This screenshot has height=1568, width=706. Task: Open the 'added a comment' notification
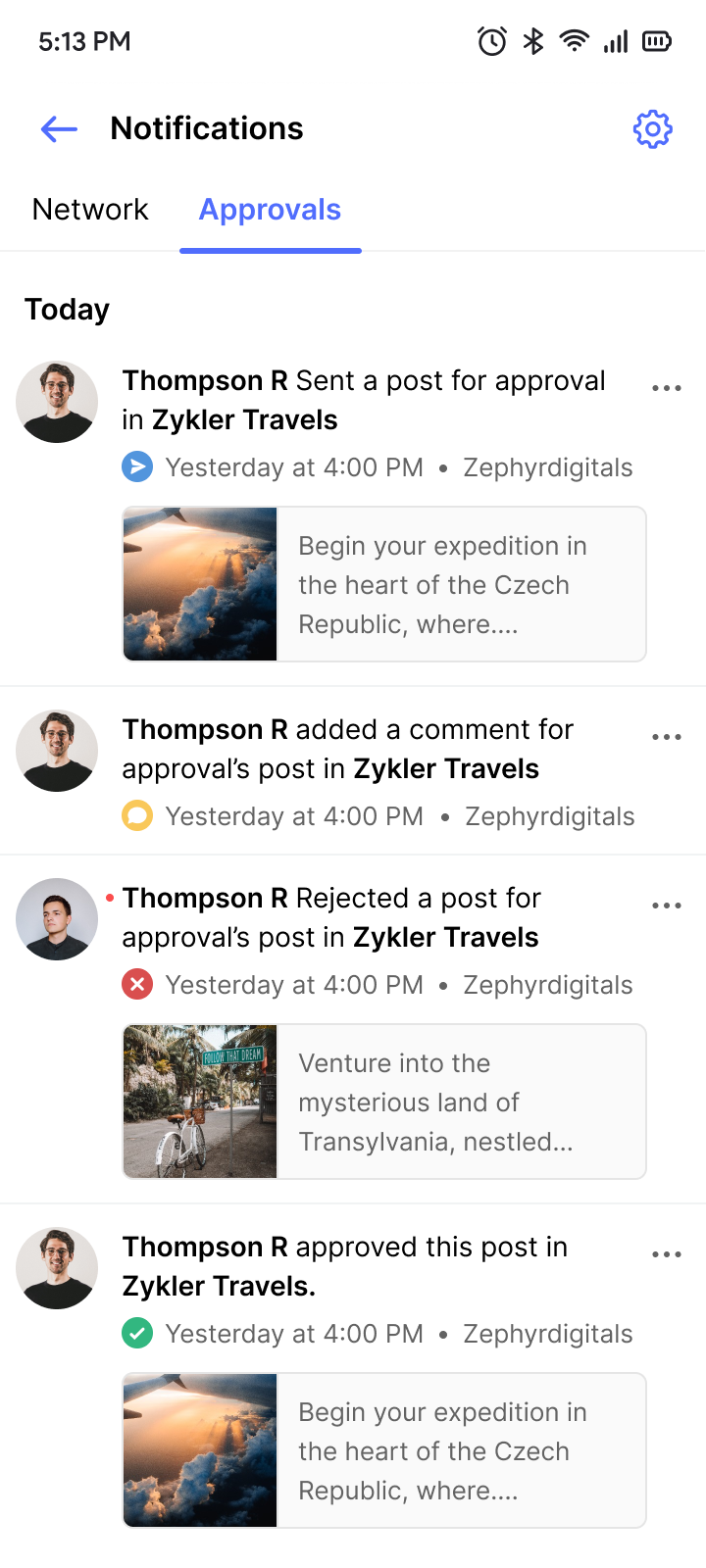click(347, 749)
